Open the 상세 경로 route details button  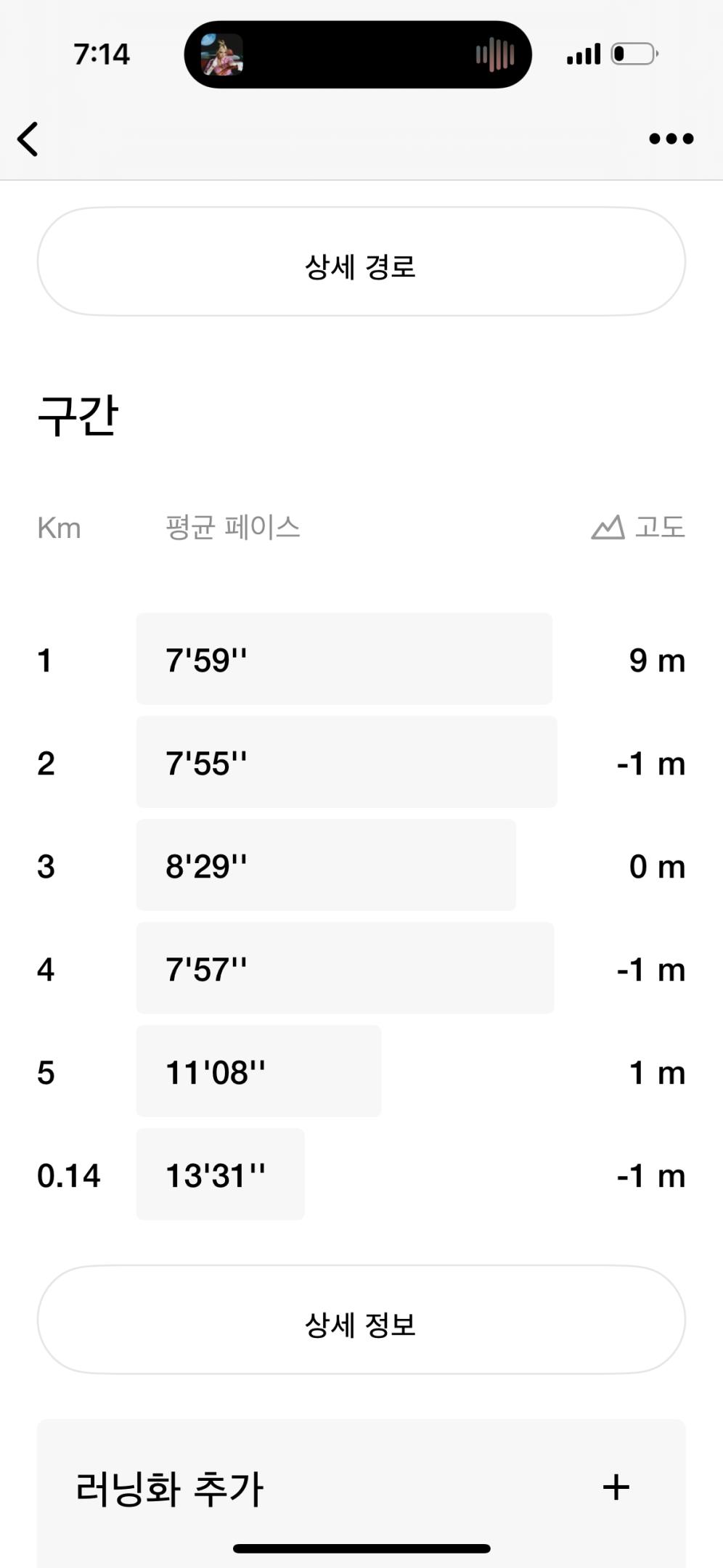click(x=361, y=262)
